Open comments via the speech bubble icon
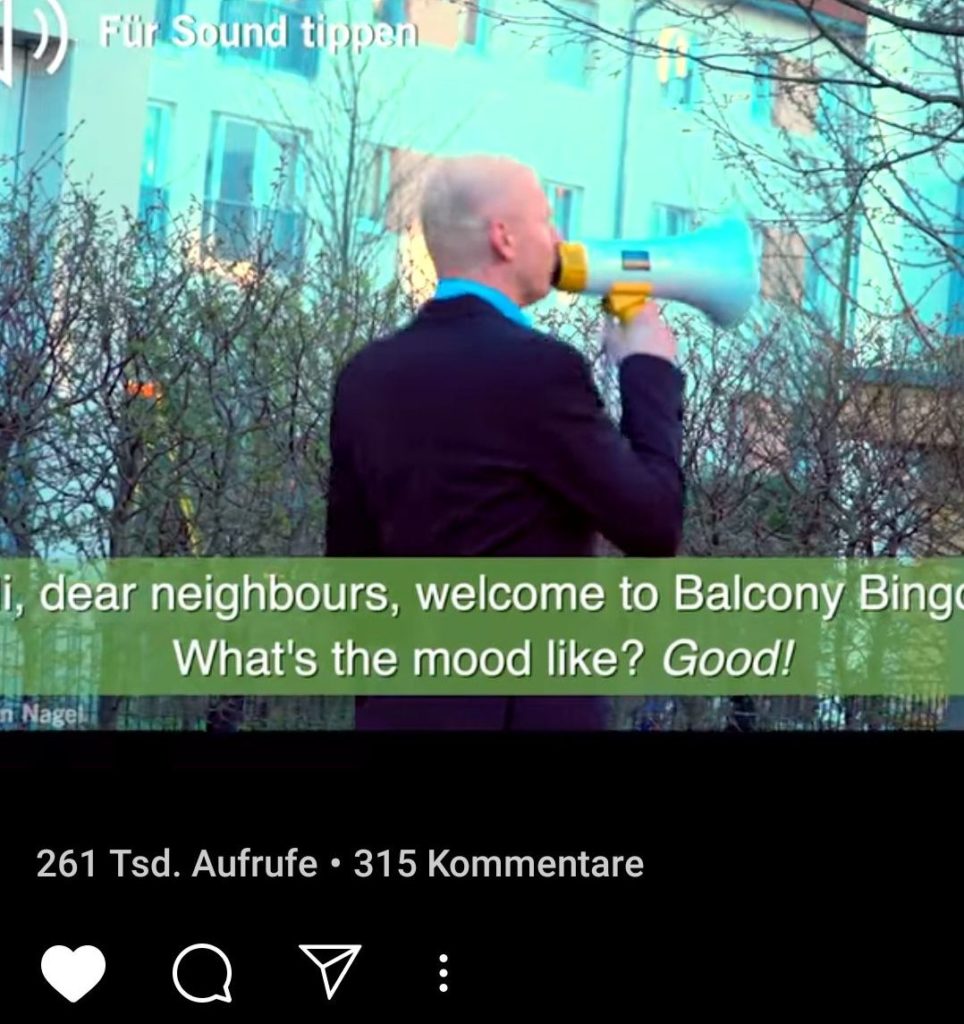The width and height of the screenshot is (964, 1024). (202, 973)
